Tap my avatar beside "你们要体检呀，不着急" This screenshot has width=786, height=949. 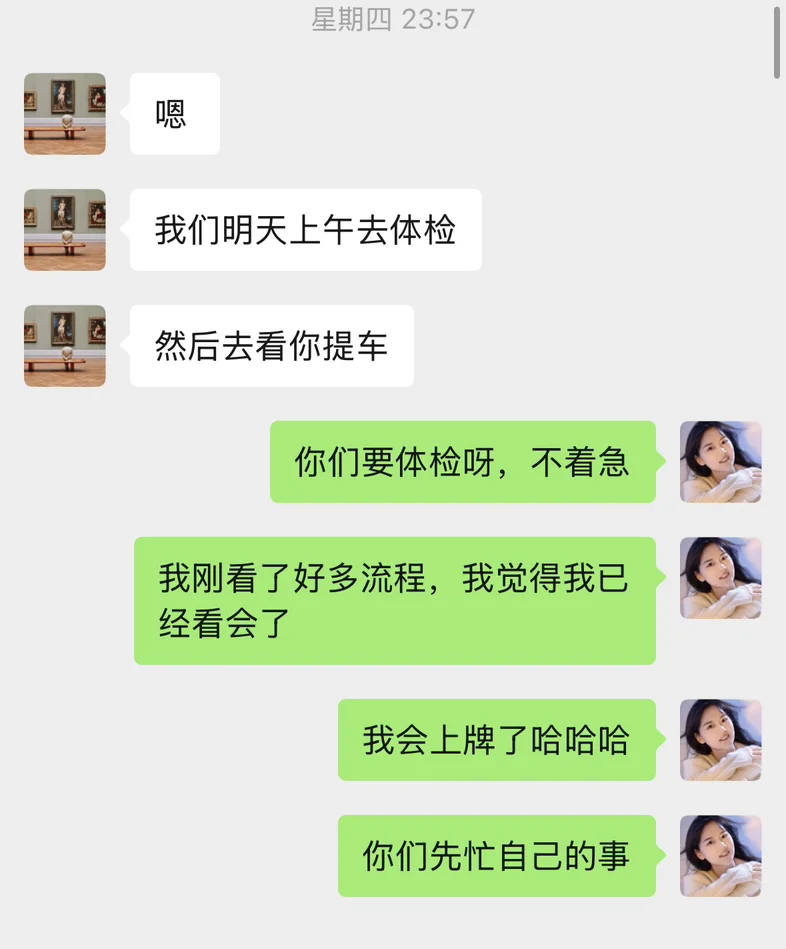tap(721, 462)
